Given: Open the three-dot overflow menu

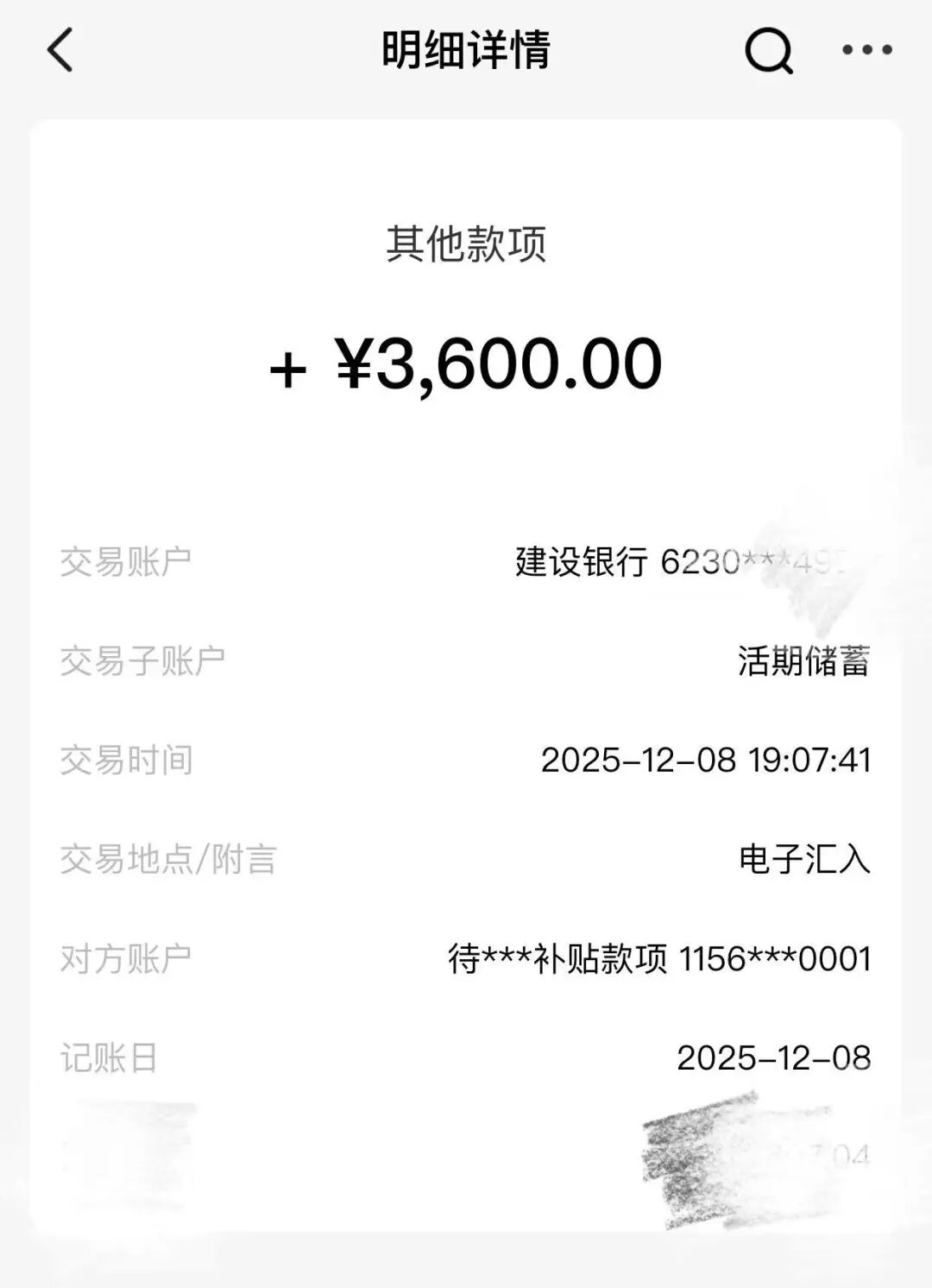Looking at the screenshot, I should click(866, 50).
